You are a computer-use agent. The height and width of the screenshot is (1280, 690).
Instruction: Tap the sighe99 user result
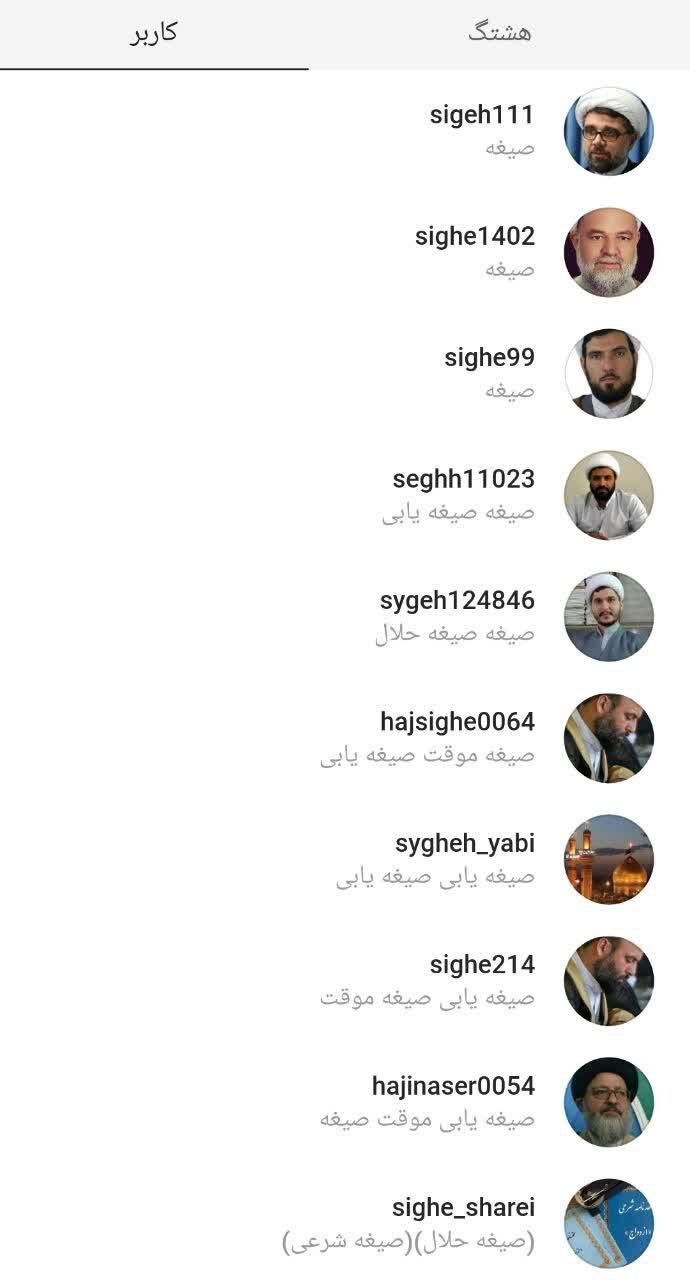(x=345, y=373)
